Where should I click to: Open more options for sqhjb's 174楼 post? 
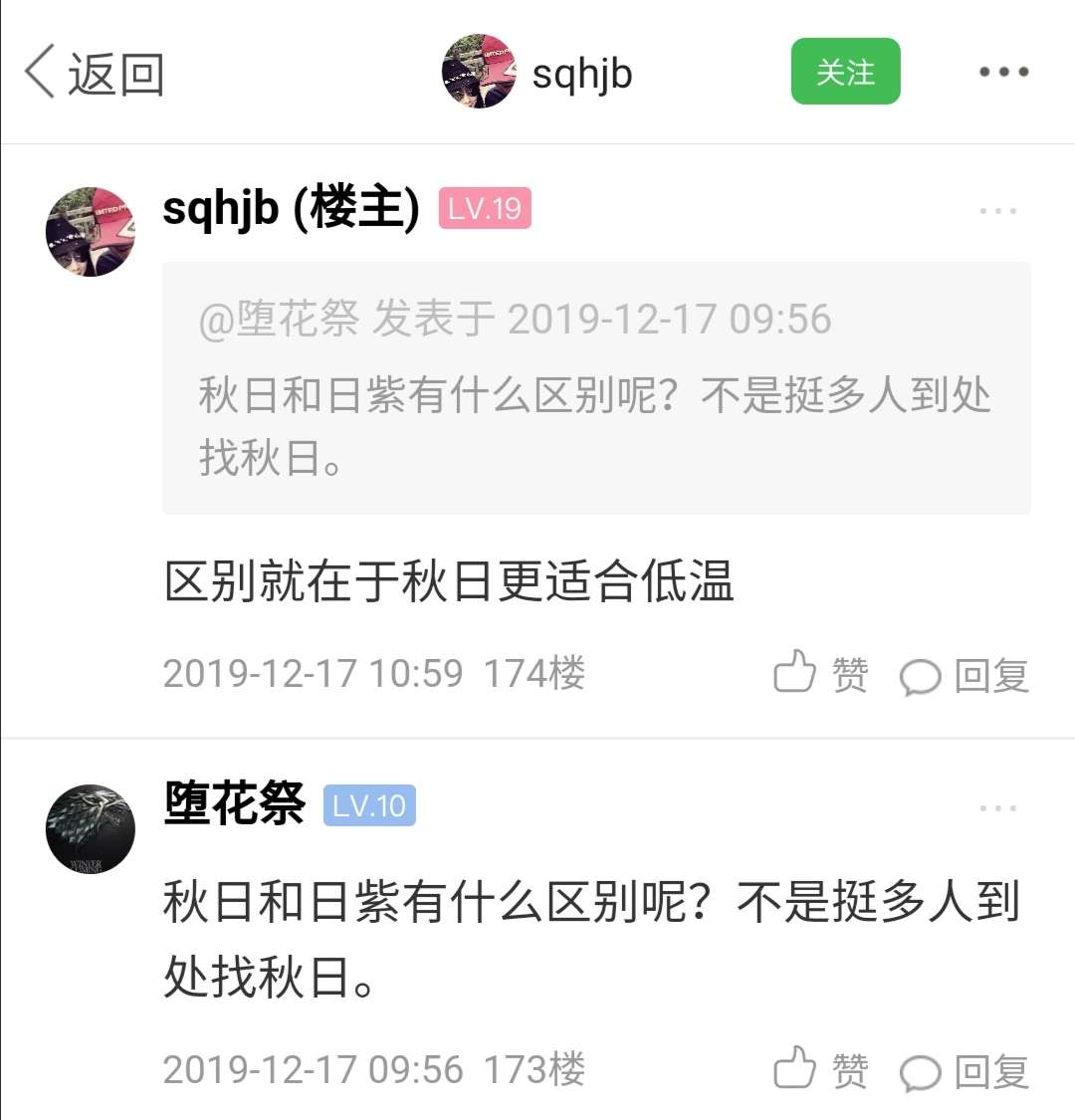997,211
